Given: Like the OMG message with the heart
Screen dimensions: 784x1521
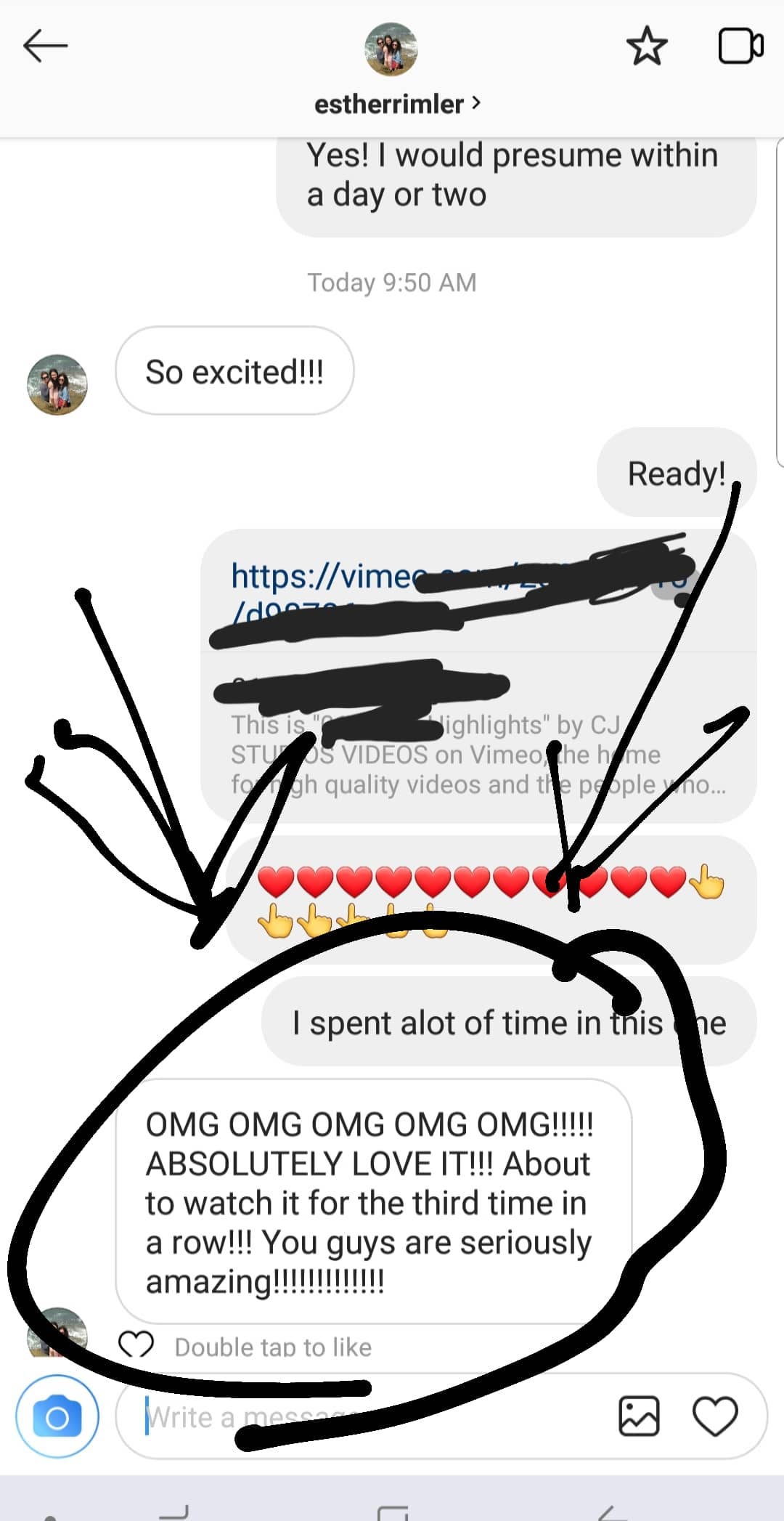Looking at the screenshot, I should click(136, 1346).
